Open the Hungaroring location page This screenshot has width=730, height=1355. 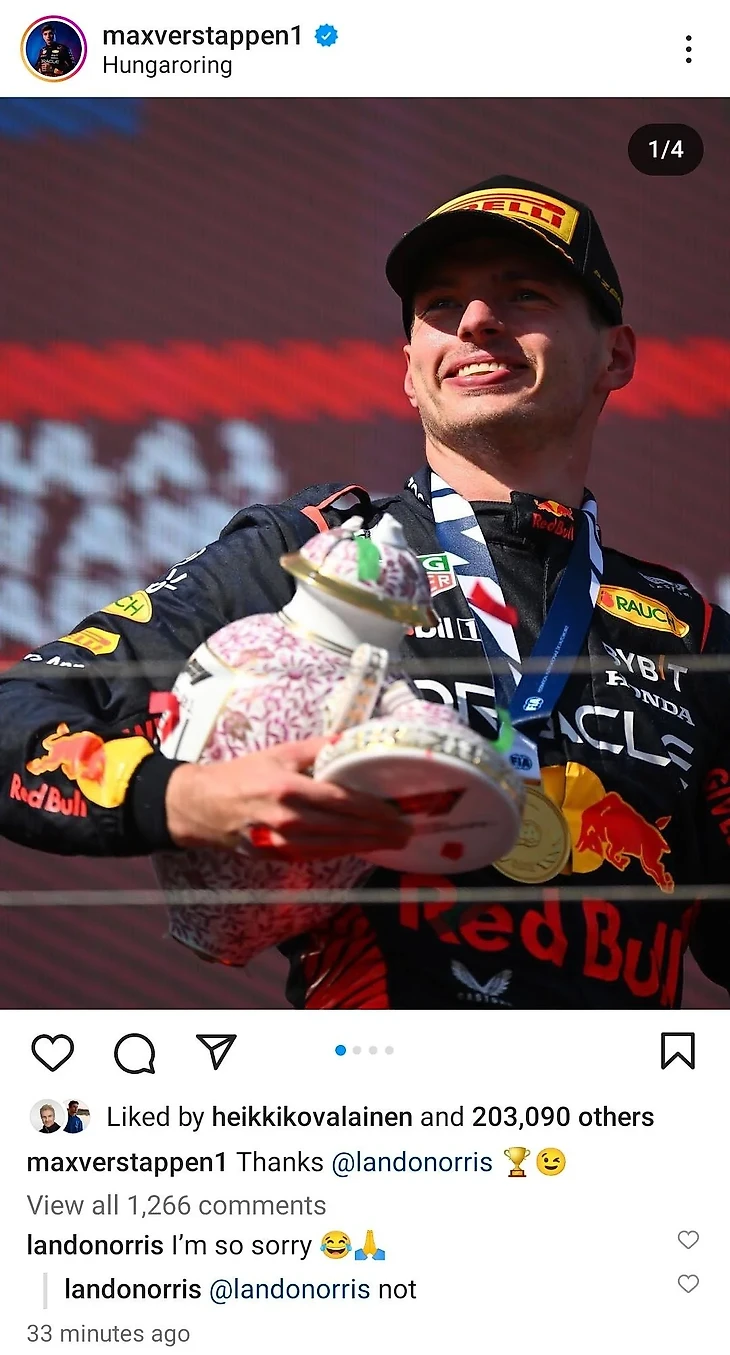(x=167, y=66)
